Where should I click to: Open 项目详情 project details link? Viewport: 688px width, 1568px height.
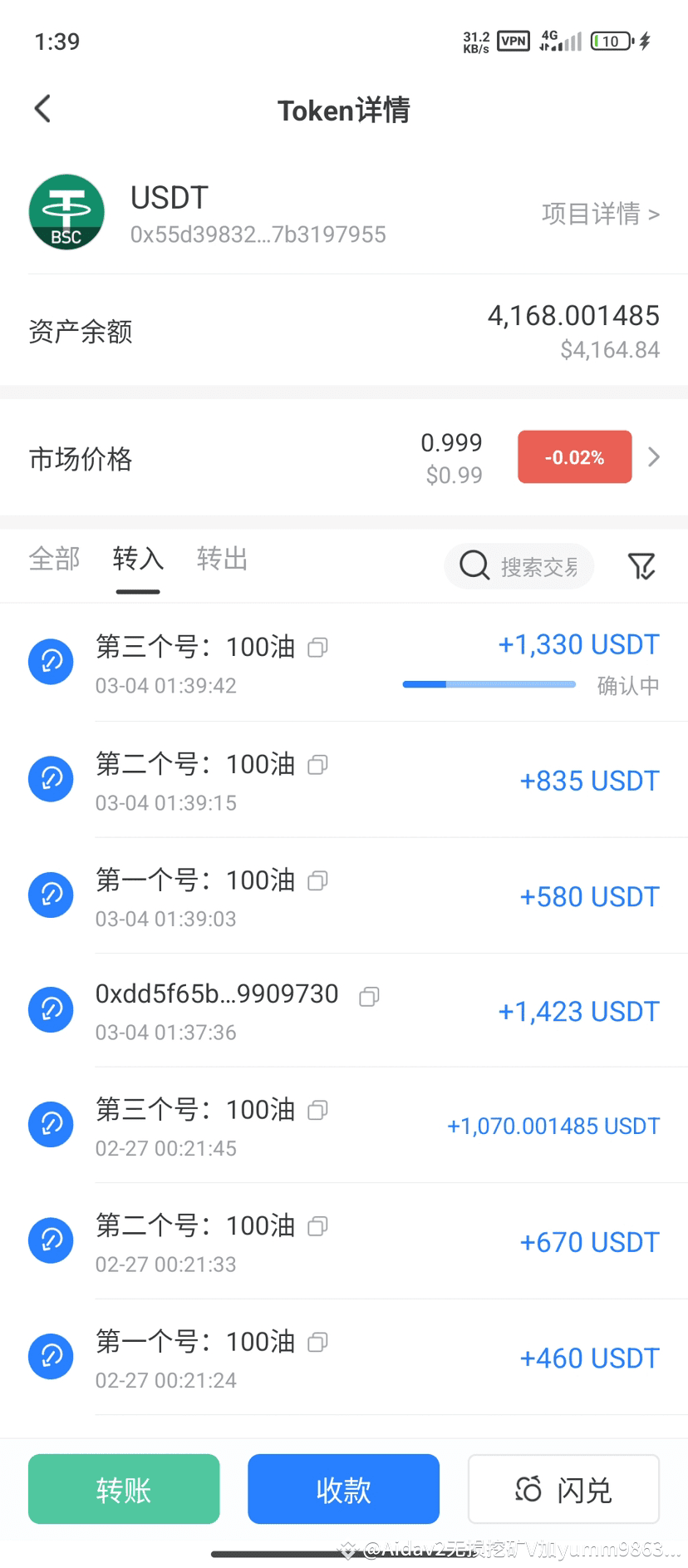pos(600,214)
